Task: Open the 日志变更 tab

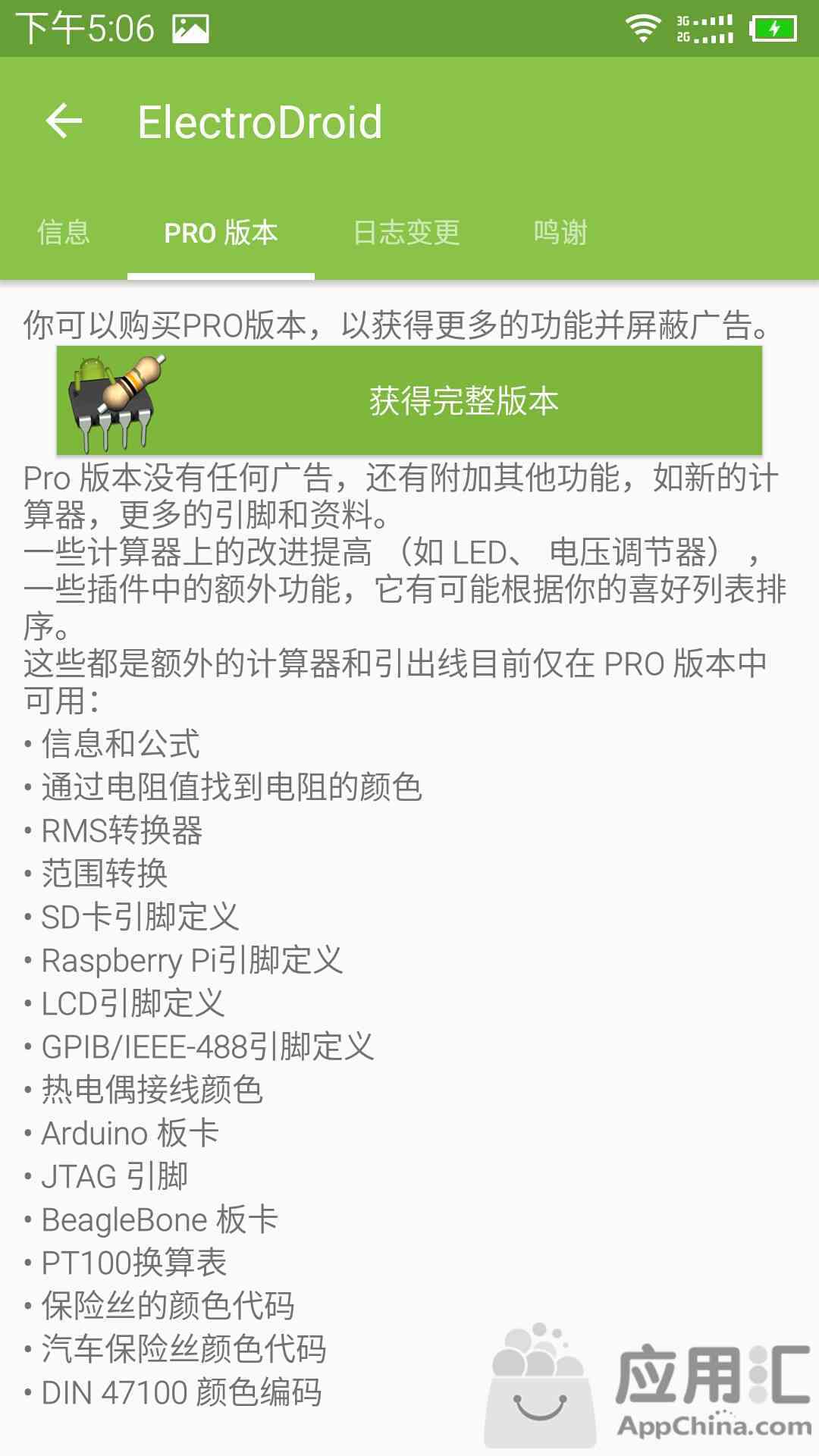Action: click(406, 232)
